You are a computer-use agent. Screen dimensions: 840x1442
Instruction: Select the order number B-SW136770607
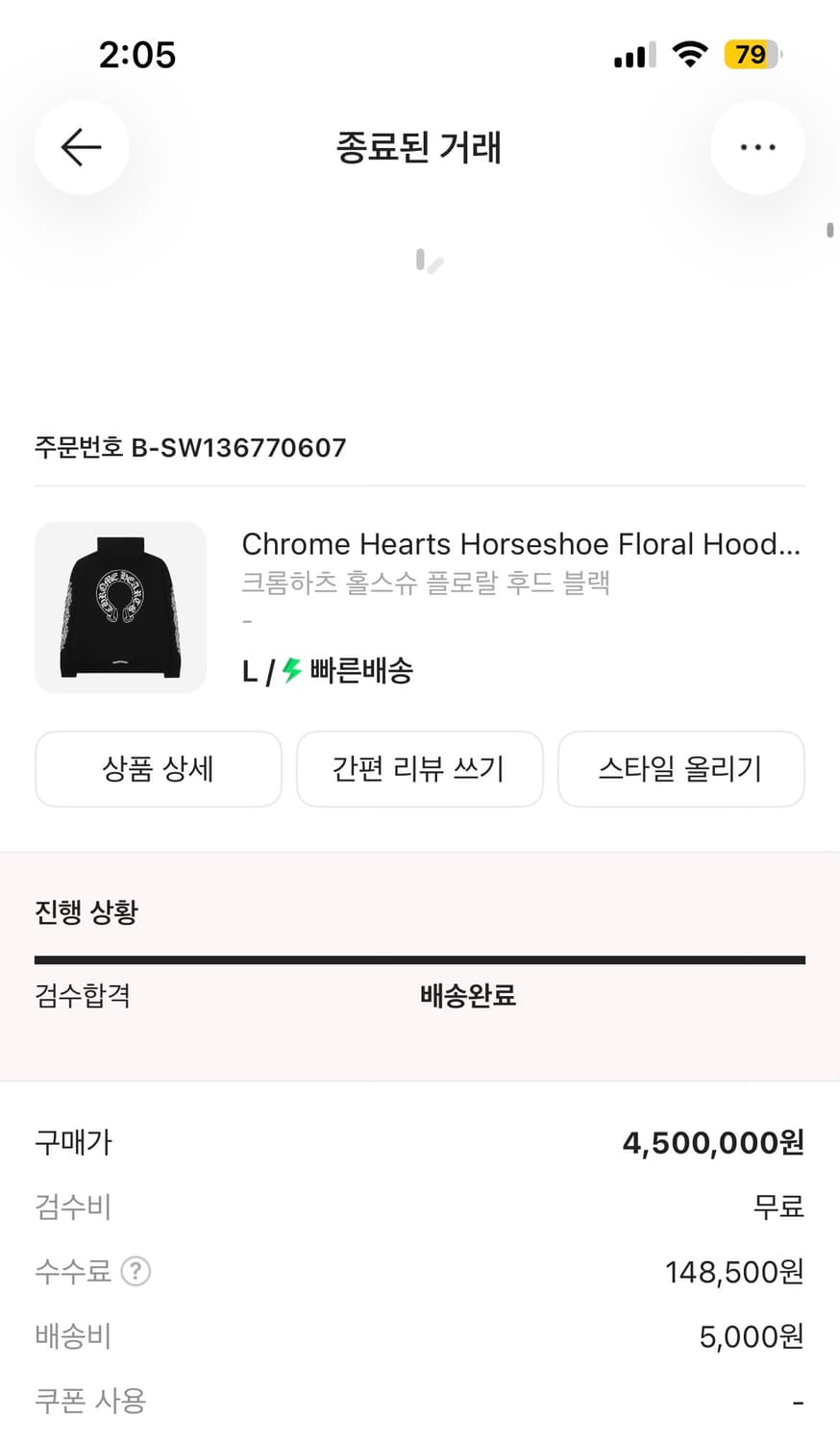(189, 448)
